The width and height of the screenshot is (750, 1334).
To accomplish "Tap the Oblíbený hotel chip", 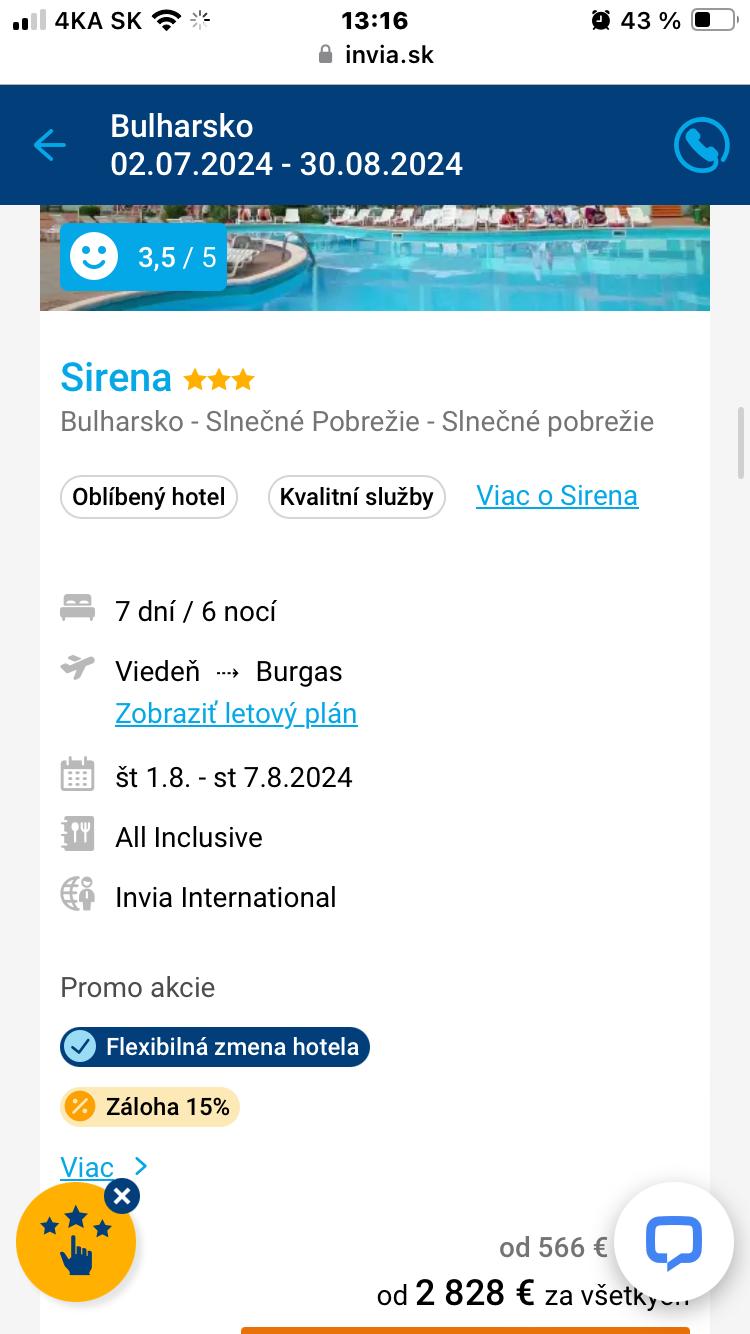I will tap(149, 497).
